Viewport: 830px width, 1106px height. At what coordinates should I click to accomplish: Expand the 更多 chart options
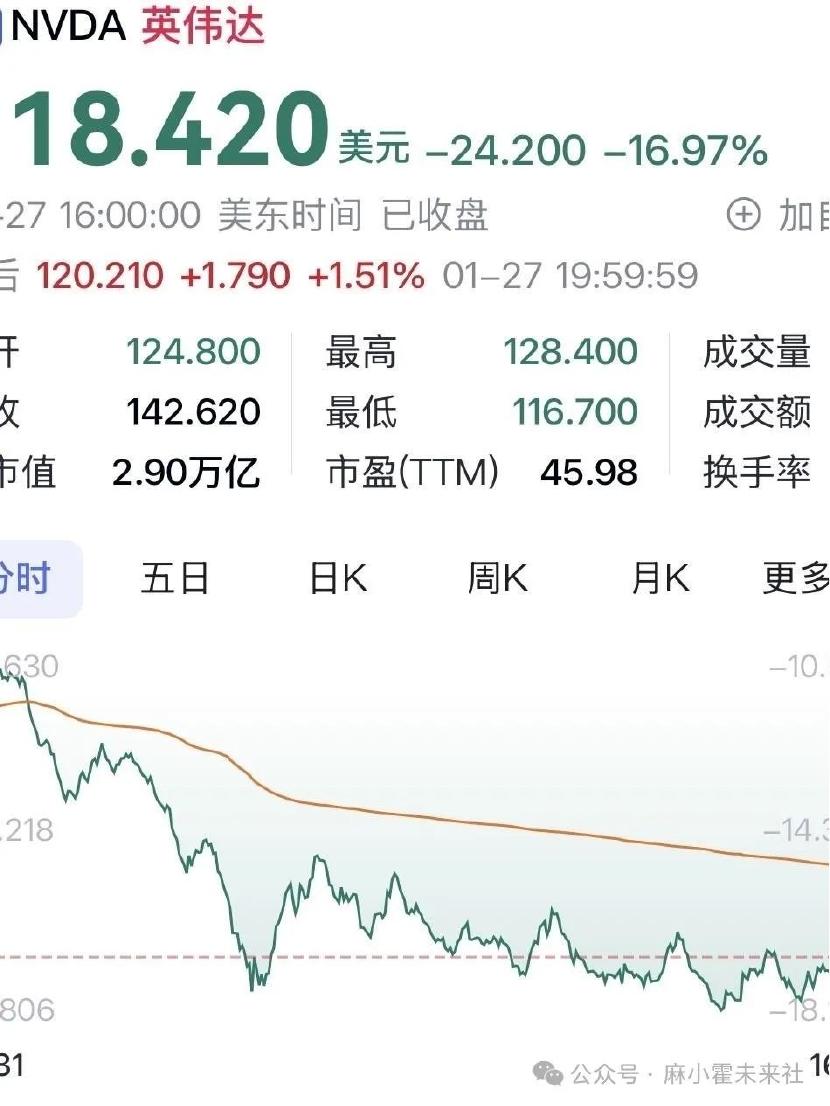pyautogui.click(x=797, y=578)
